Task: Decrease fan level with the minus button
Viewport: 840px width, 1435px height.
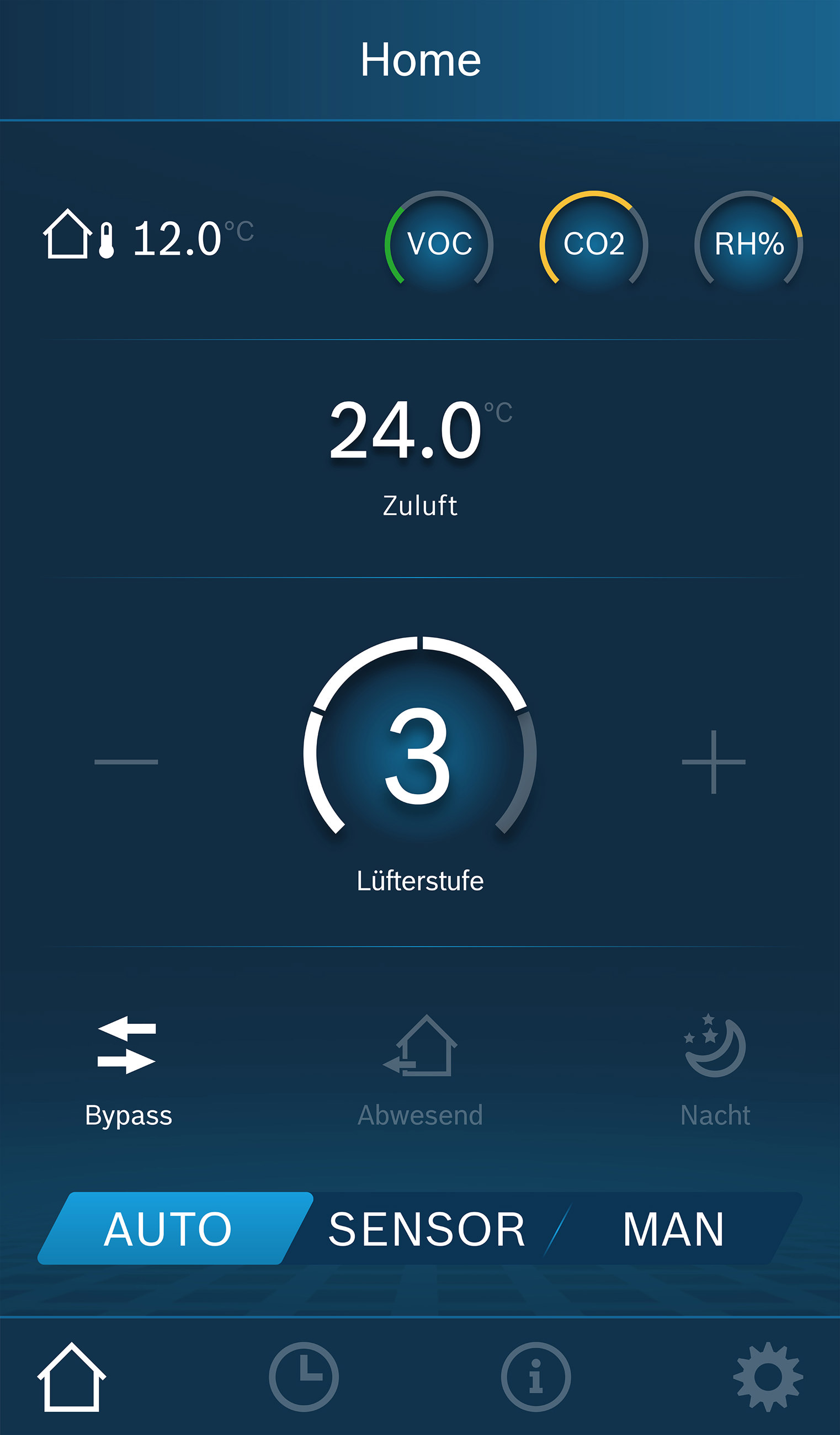Action: 126,761
